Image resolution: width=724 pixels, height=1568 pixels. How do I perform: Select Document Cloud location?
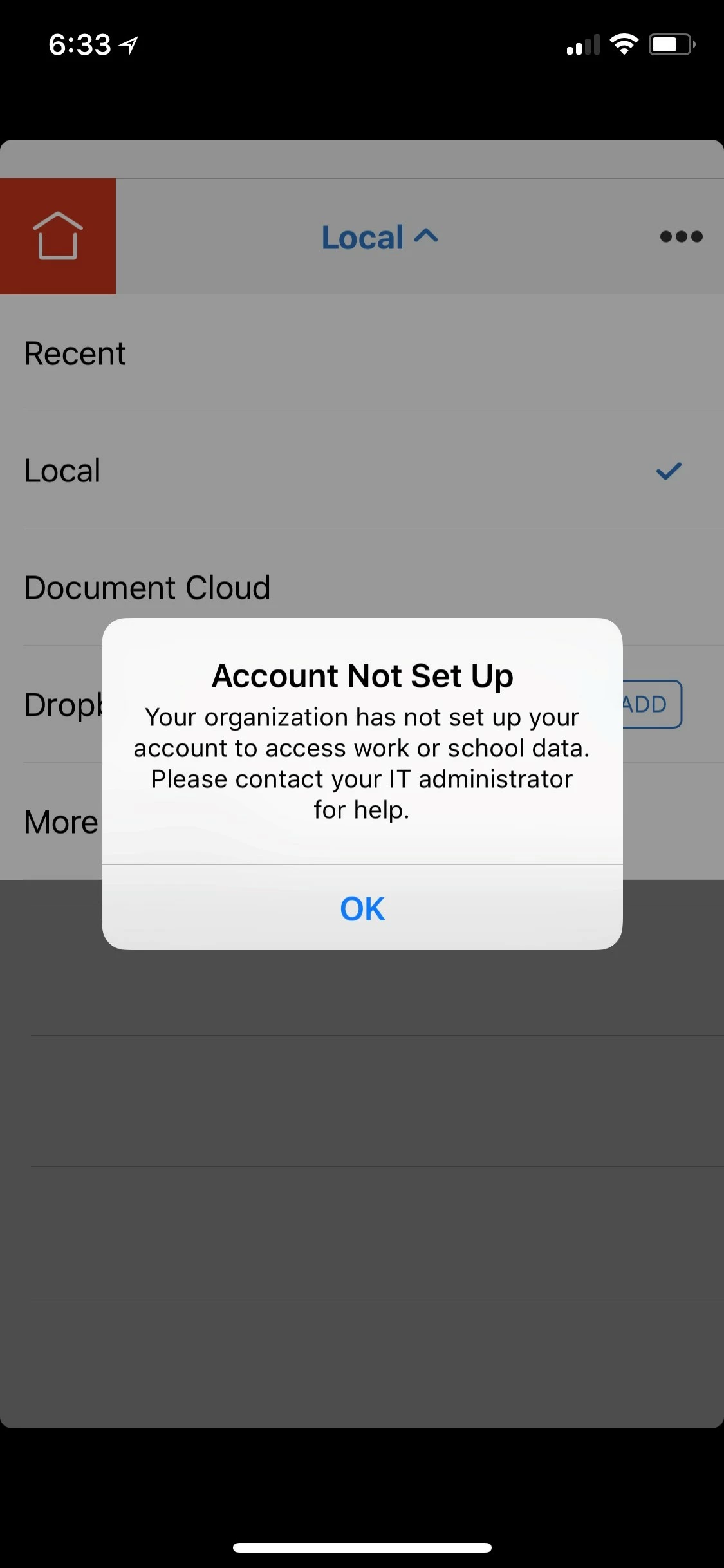point(147,588)
